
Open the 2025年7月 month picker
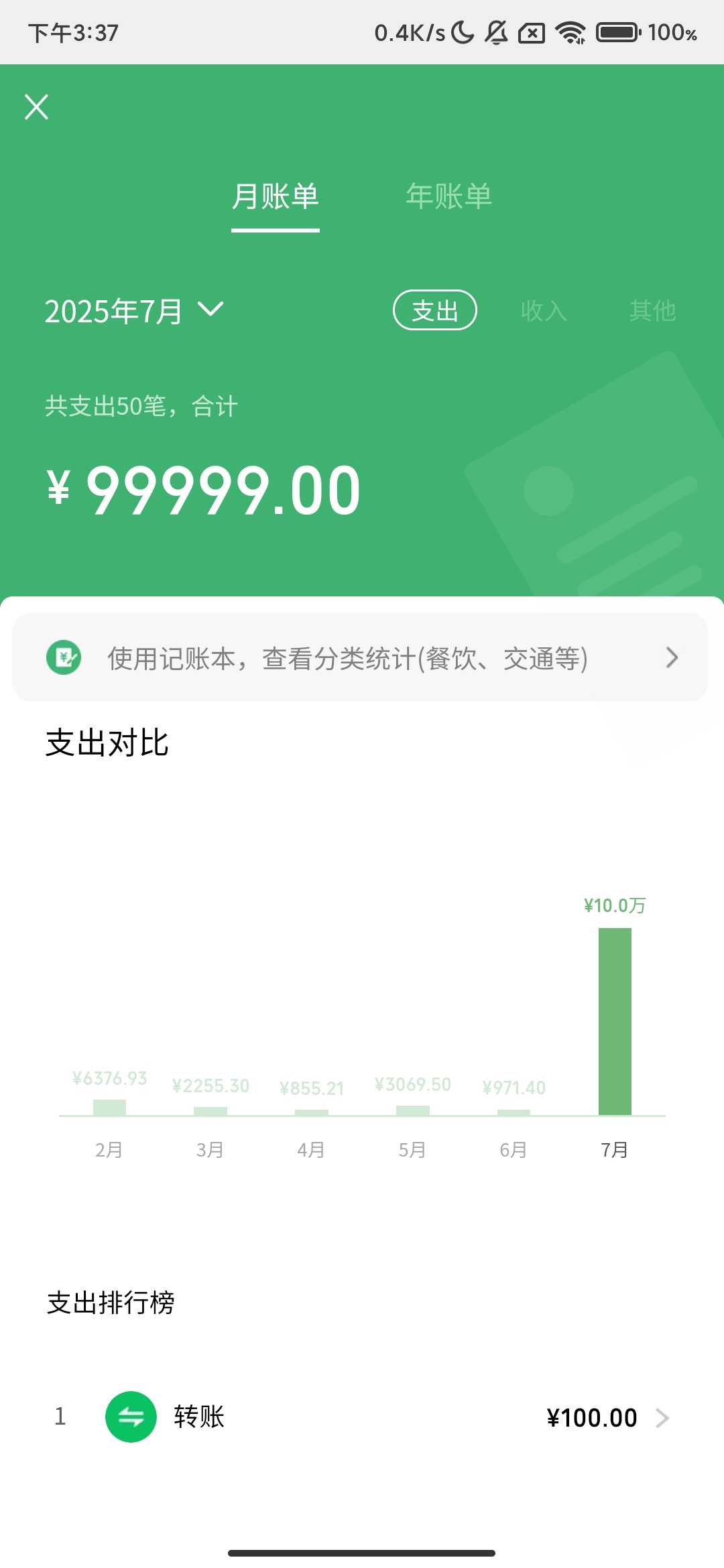click(x=134, y=311)
